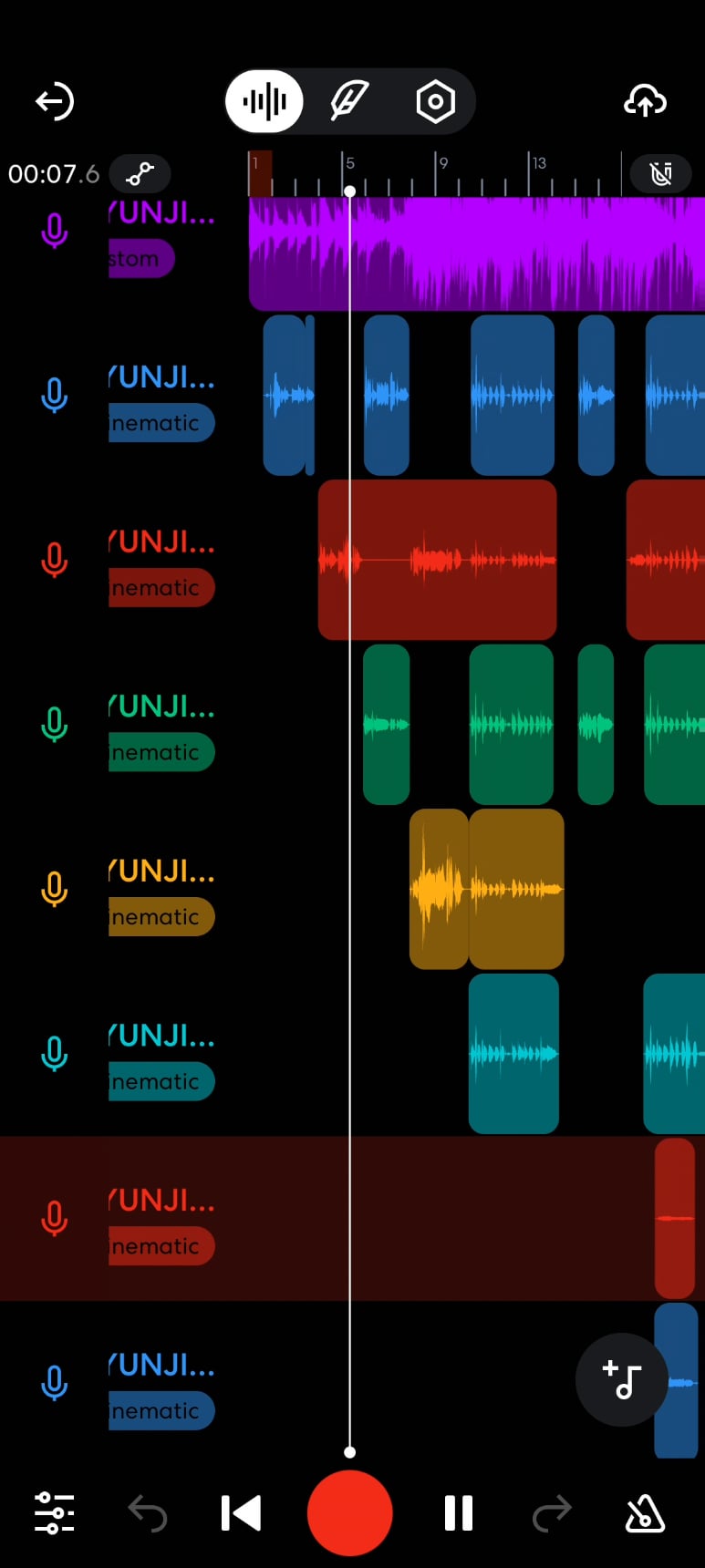Toggle the metronome
705x1568 pixels.
(644, 1513)
